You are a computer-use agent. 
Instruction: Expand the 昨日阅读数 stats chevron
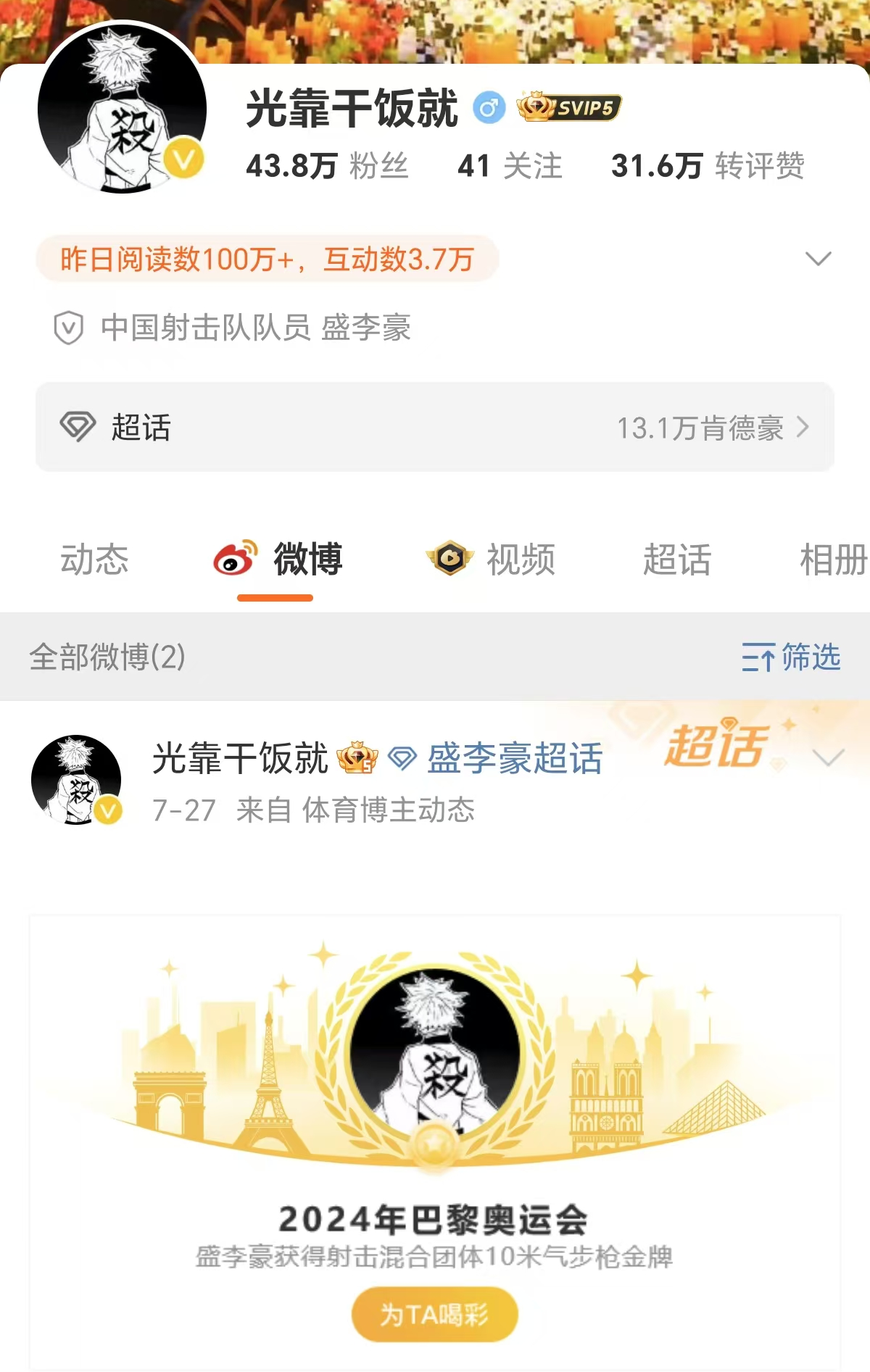point(818,259)
